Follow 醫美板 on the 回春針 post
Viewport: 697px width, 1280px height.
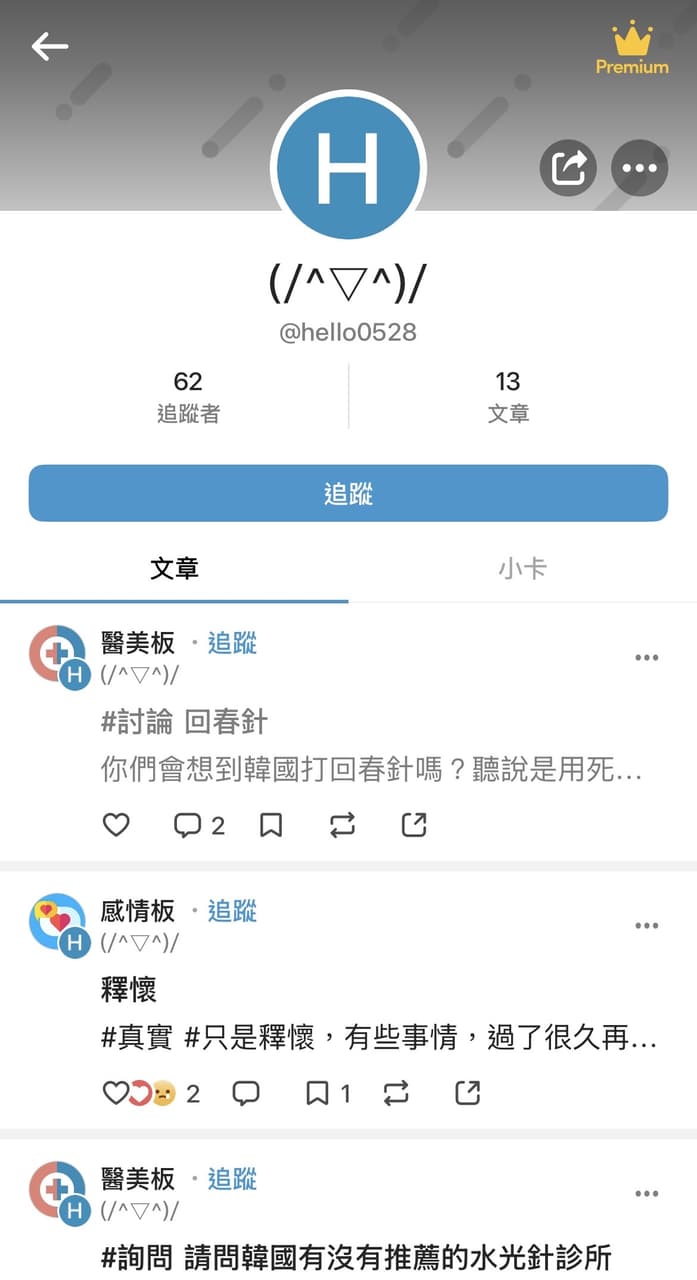tap(232, 643)
